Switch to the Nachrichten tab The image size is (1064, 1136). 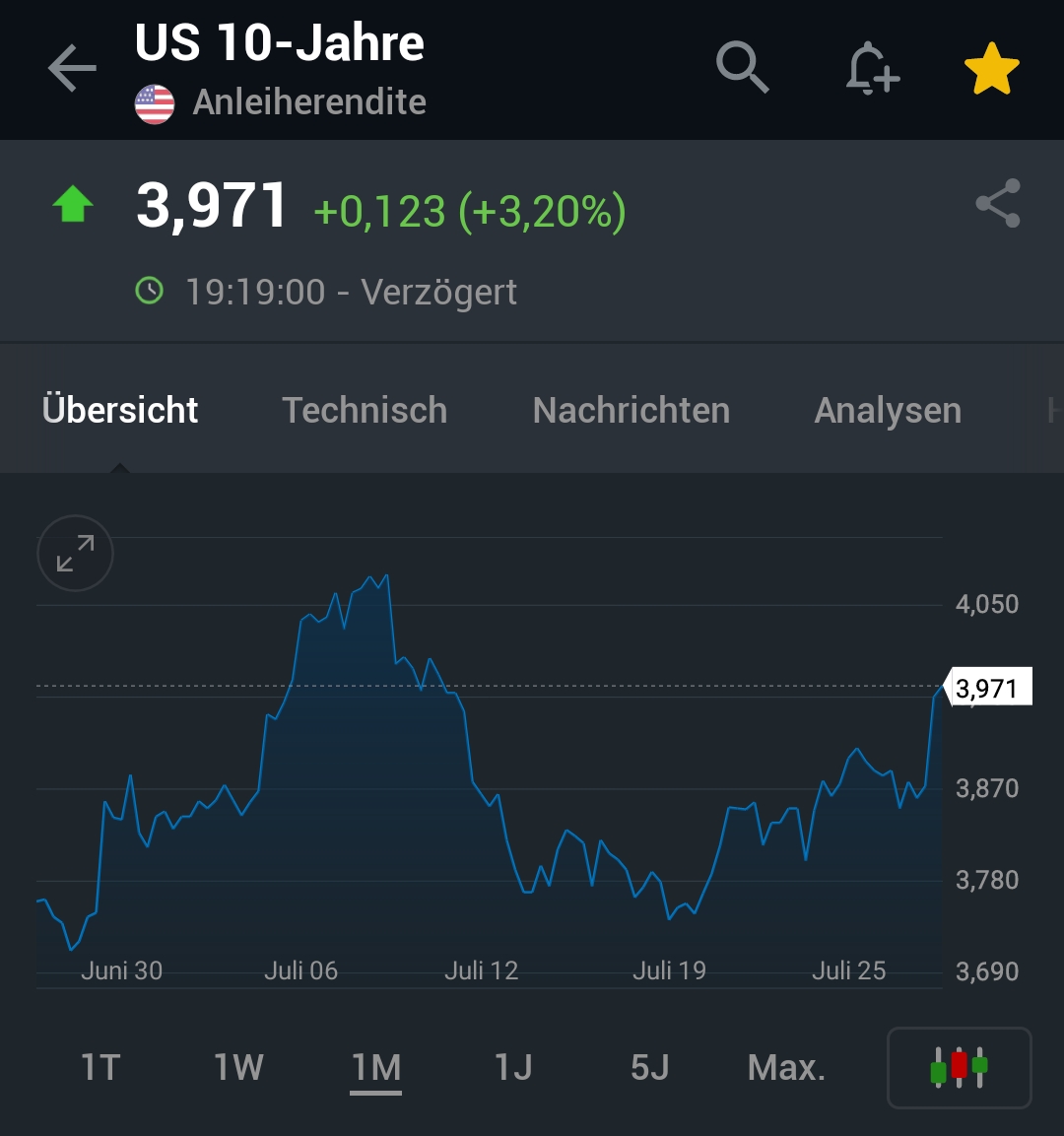tap(631, 409)
